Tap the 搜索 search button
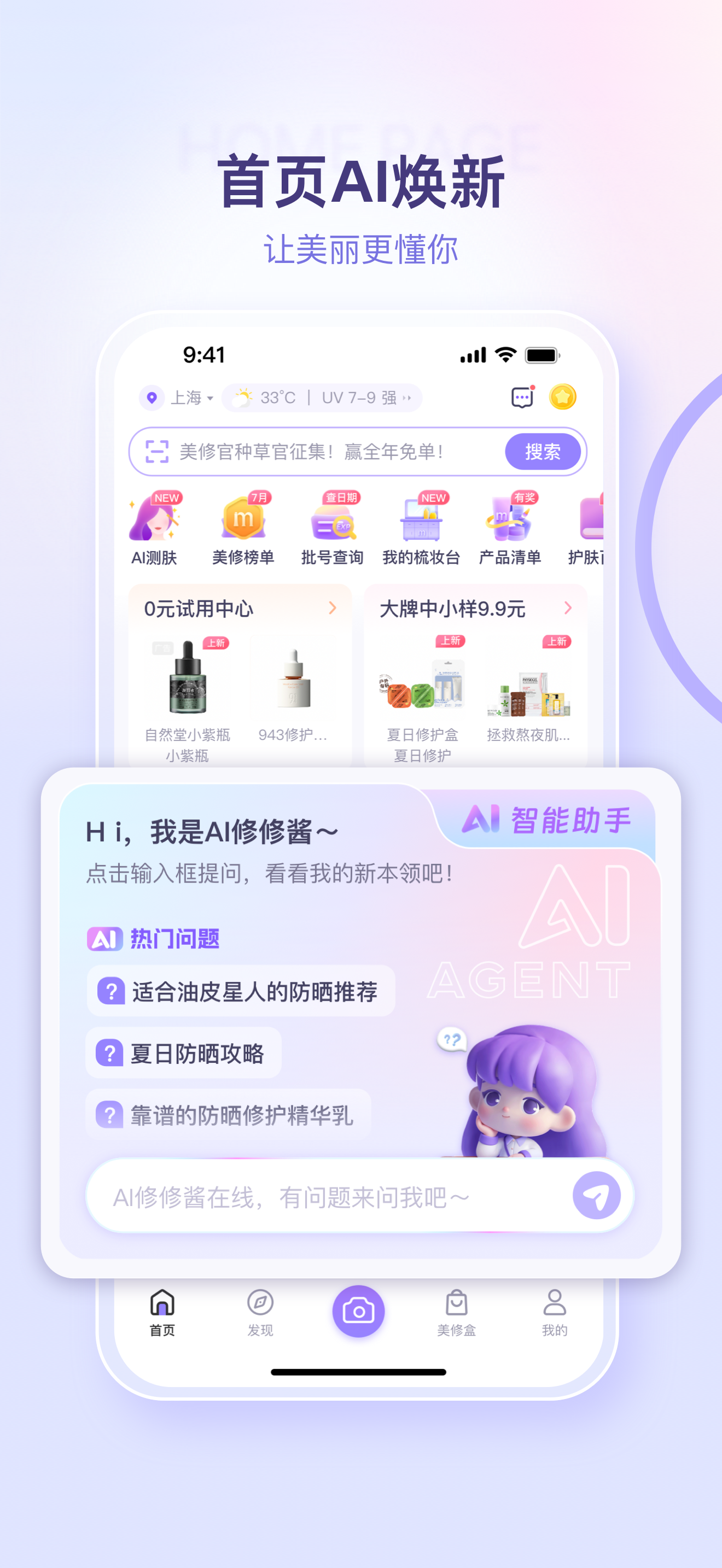This screenshot has height=1568, width=722. [x=543, y=452]
